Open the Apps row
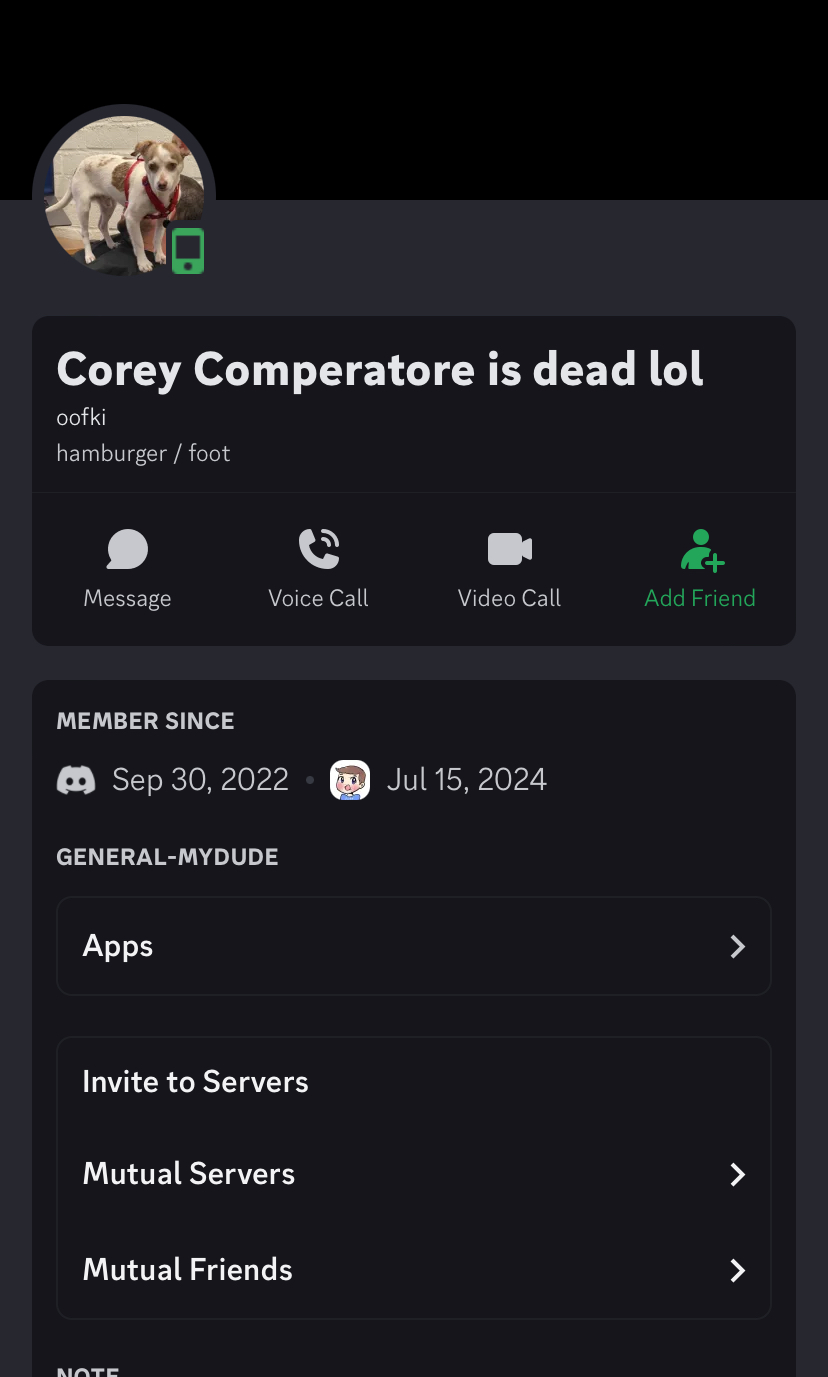 [x=414, y=946]
